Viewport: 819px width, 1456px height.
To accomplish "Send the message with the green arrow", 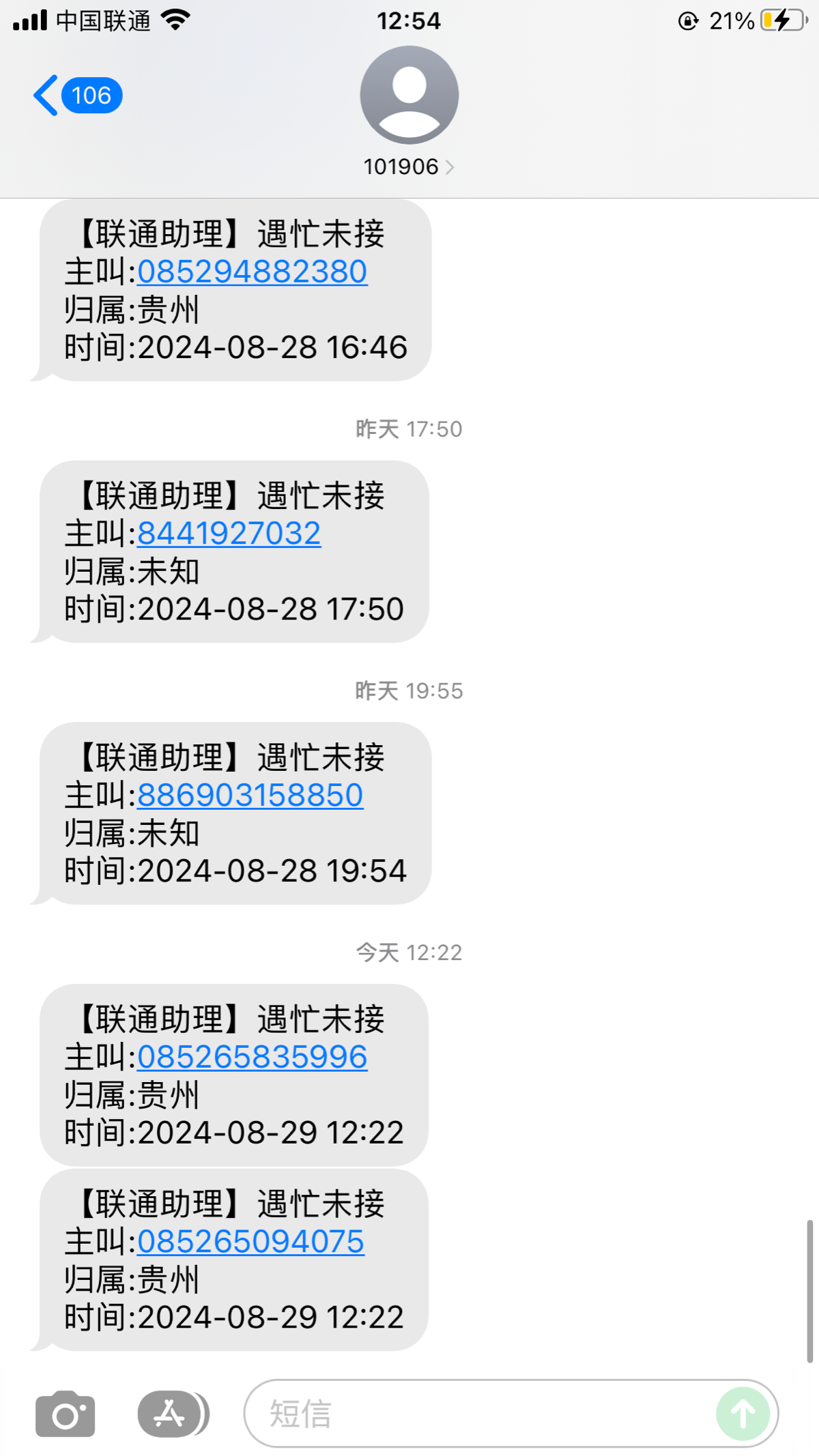I will click(x=743, y=1414).
